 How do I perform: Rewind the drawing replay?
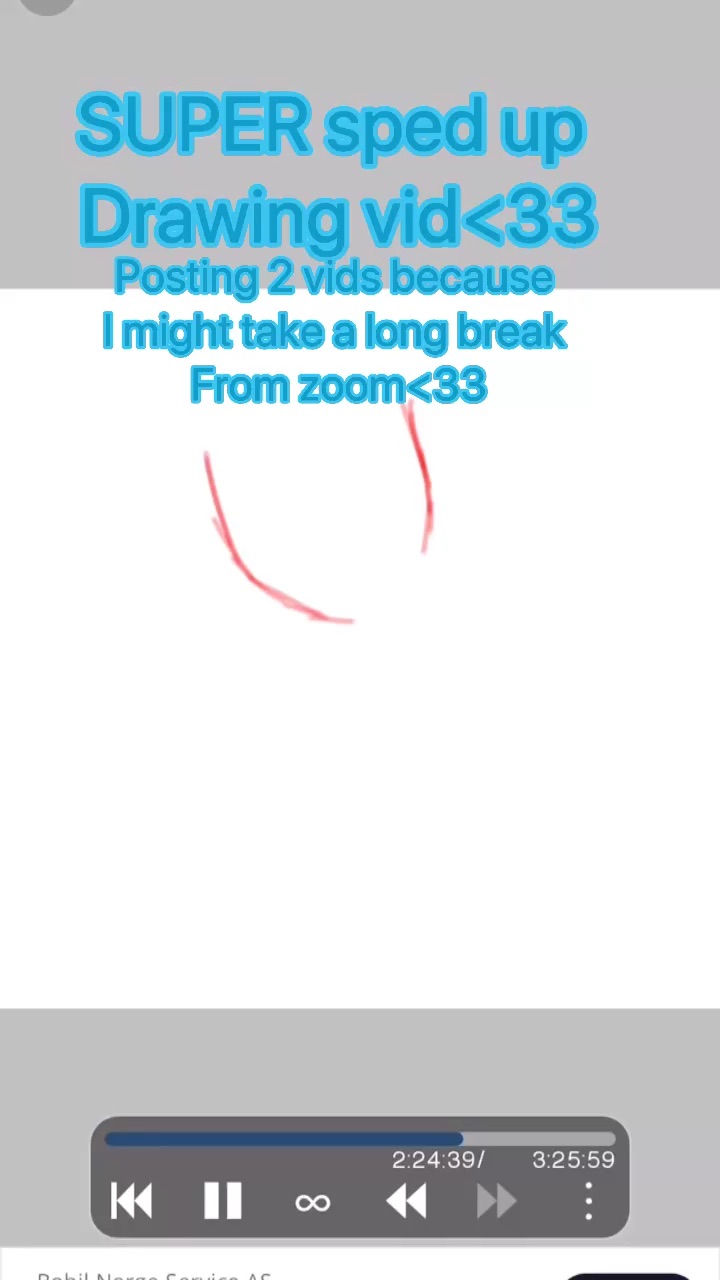[406, 1201]
